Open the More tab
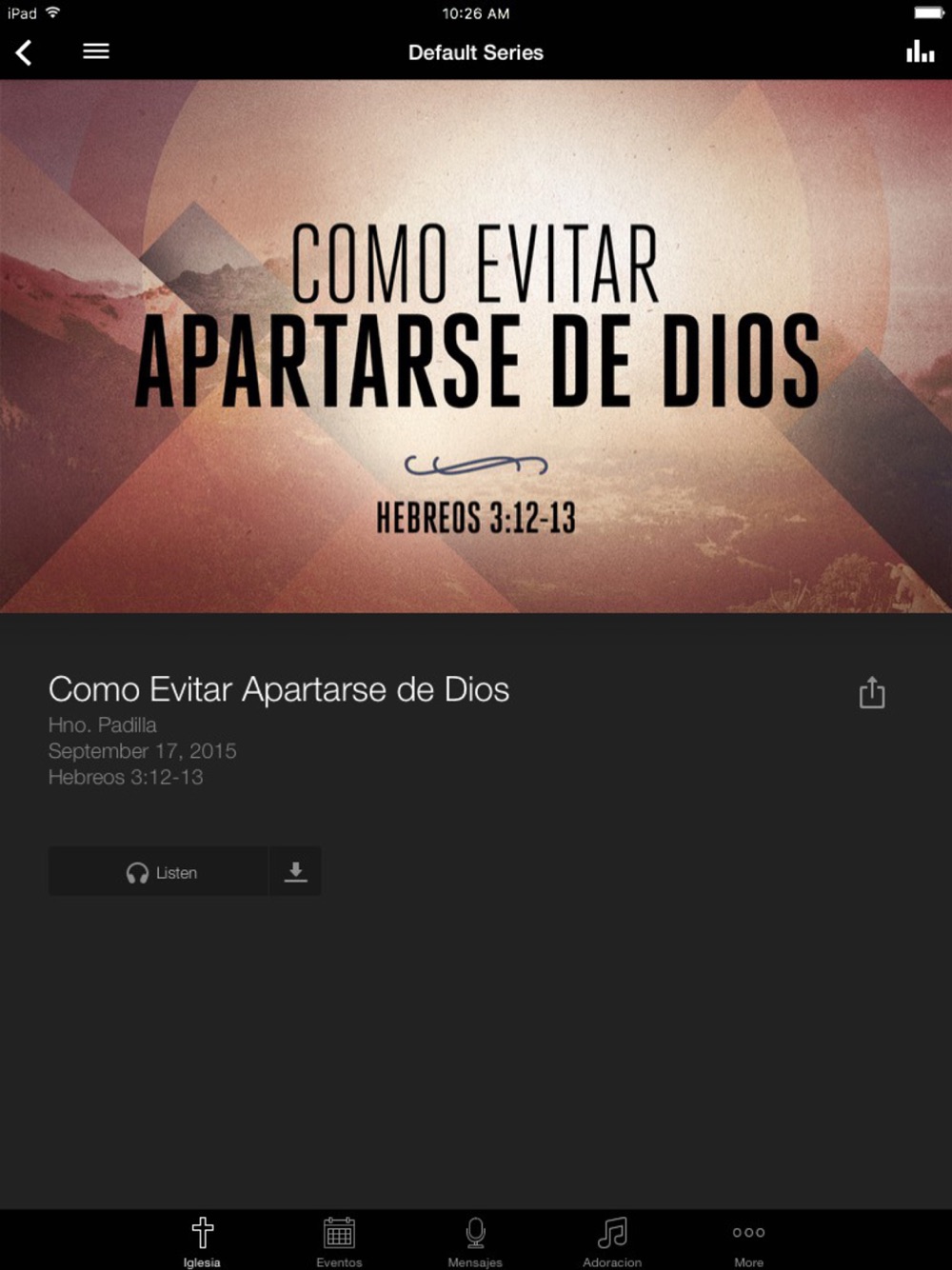The image size is (952, 1270). click(748, 1241)
